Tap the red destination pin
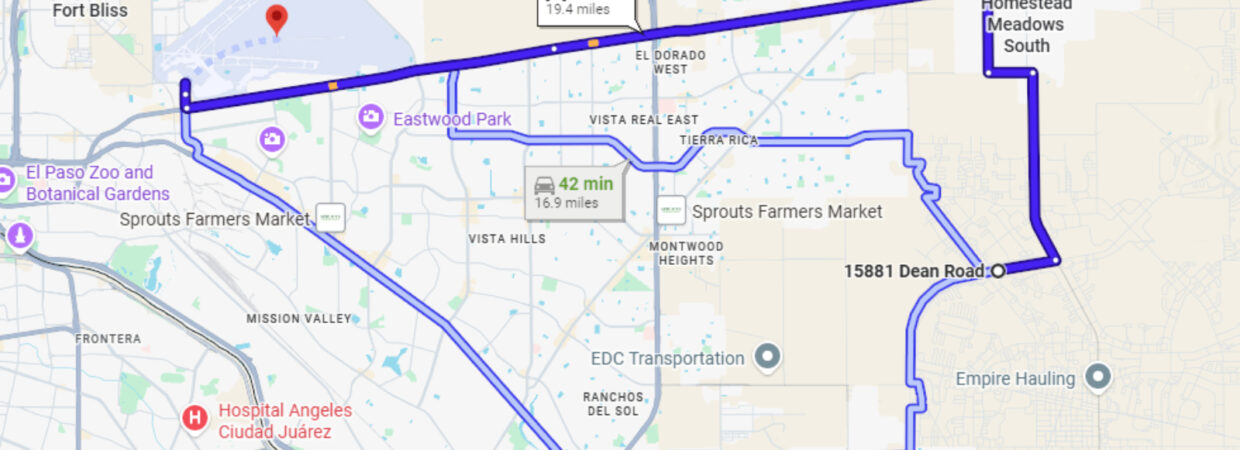 277,18
